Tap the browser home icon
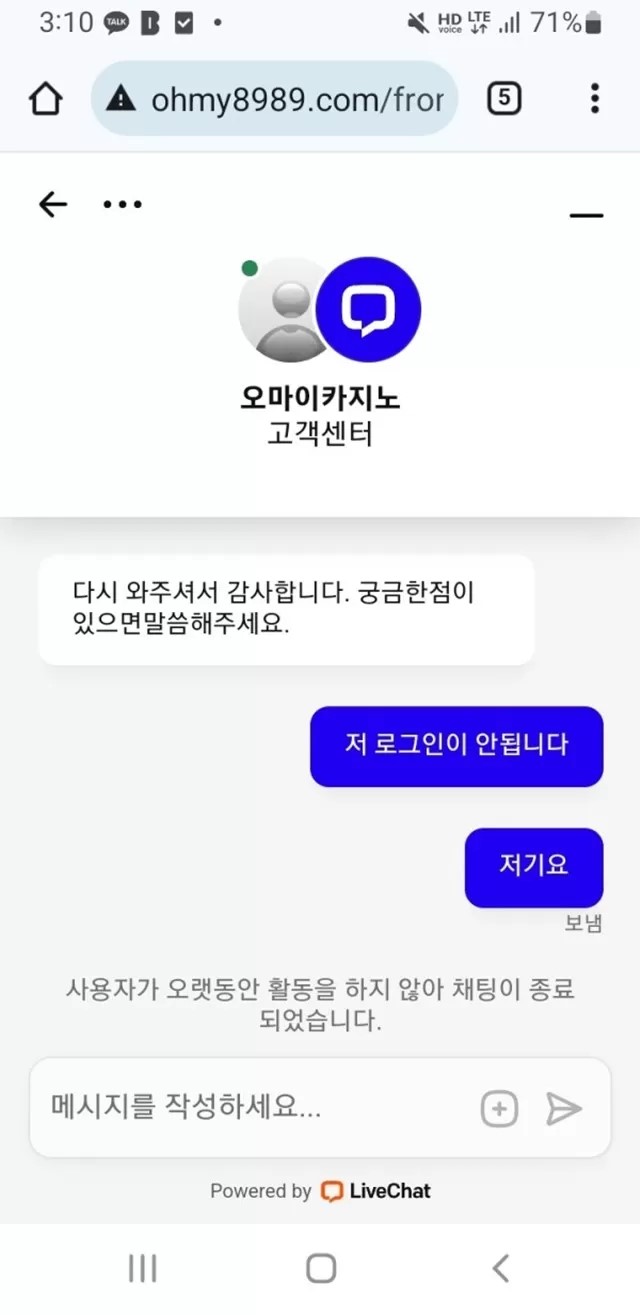Viewport: 640px width, 1315px height. click(x=46, y=99)
